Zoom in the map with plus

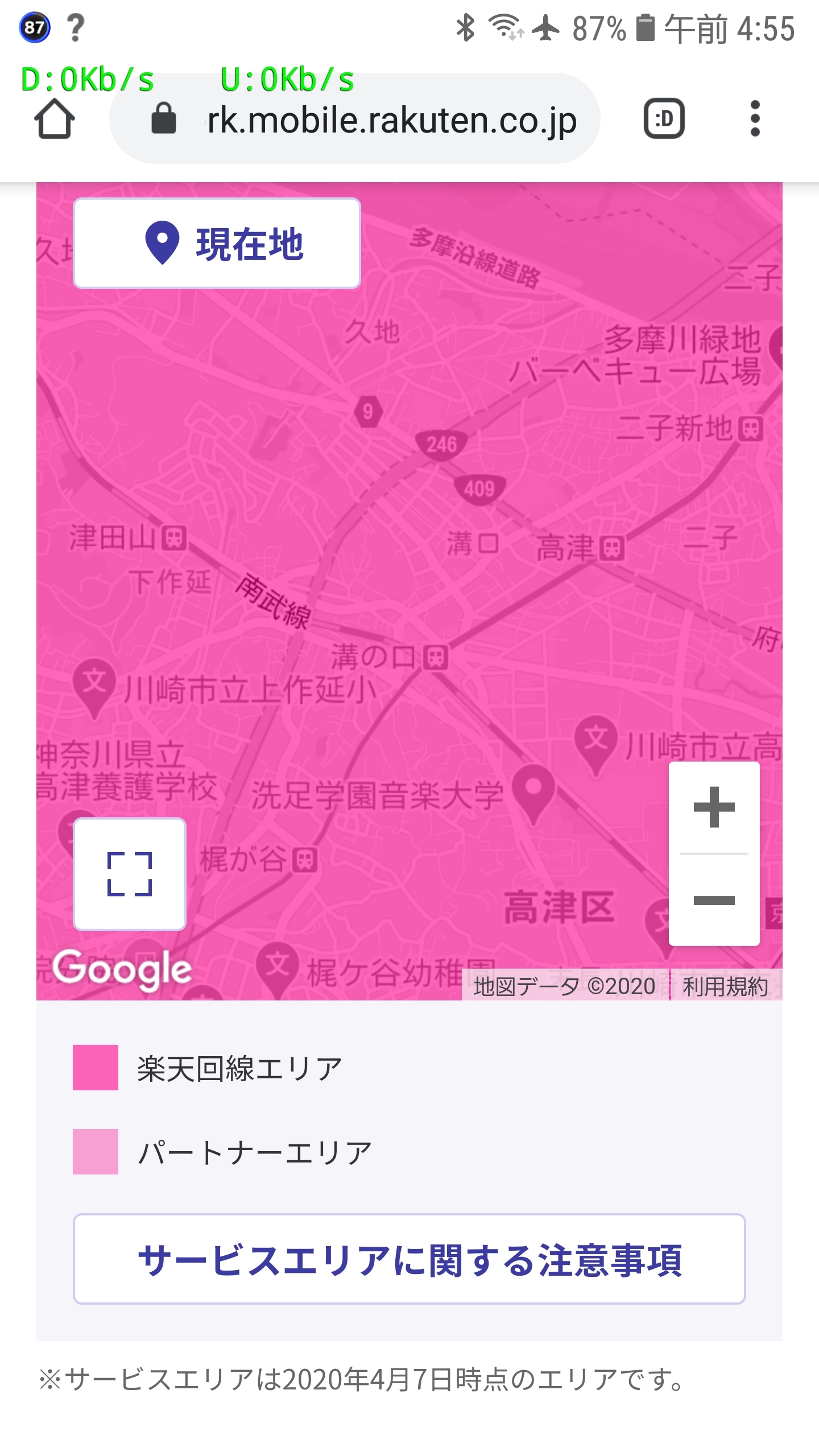click(714, 807)
